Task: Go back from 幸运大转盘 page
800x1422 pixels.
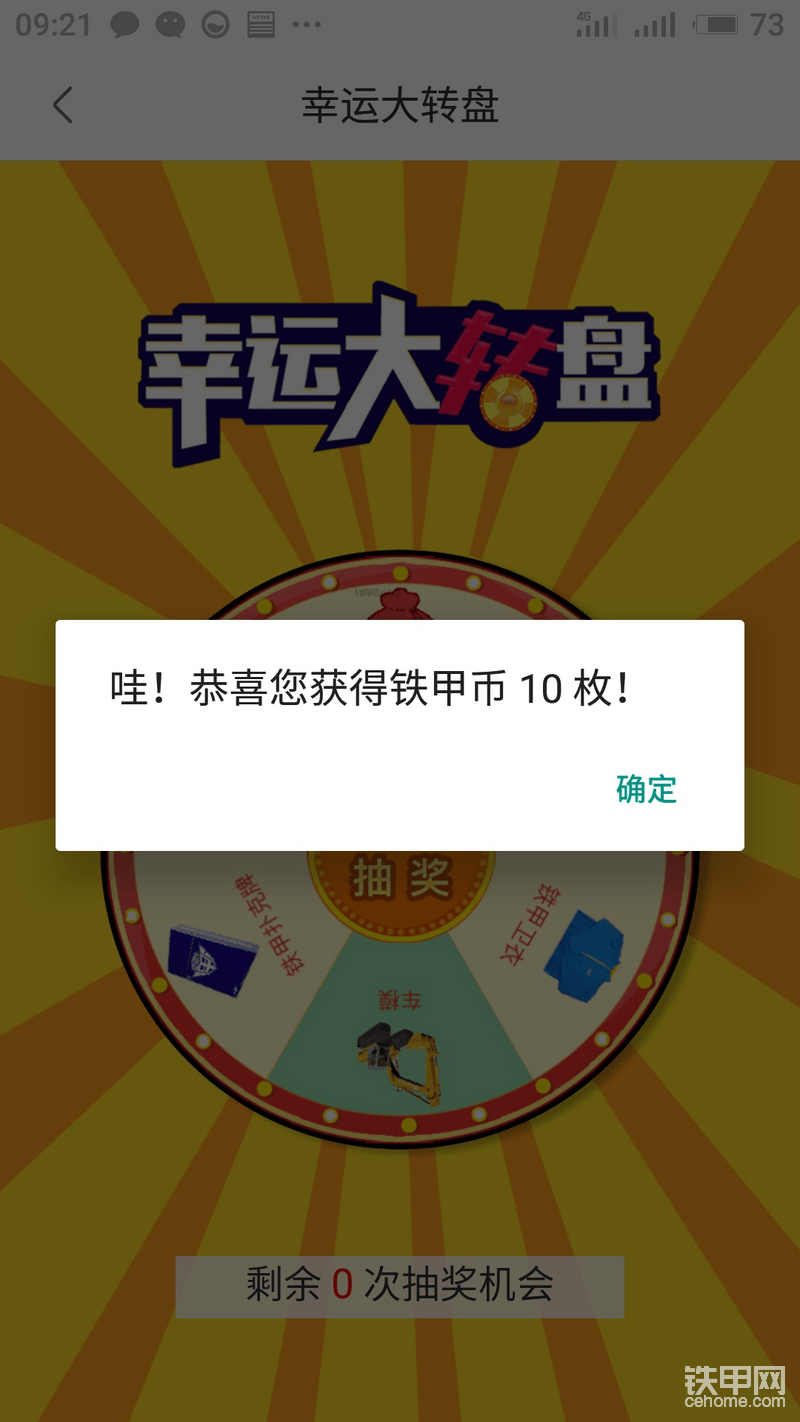Action: (63, 105)
